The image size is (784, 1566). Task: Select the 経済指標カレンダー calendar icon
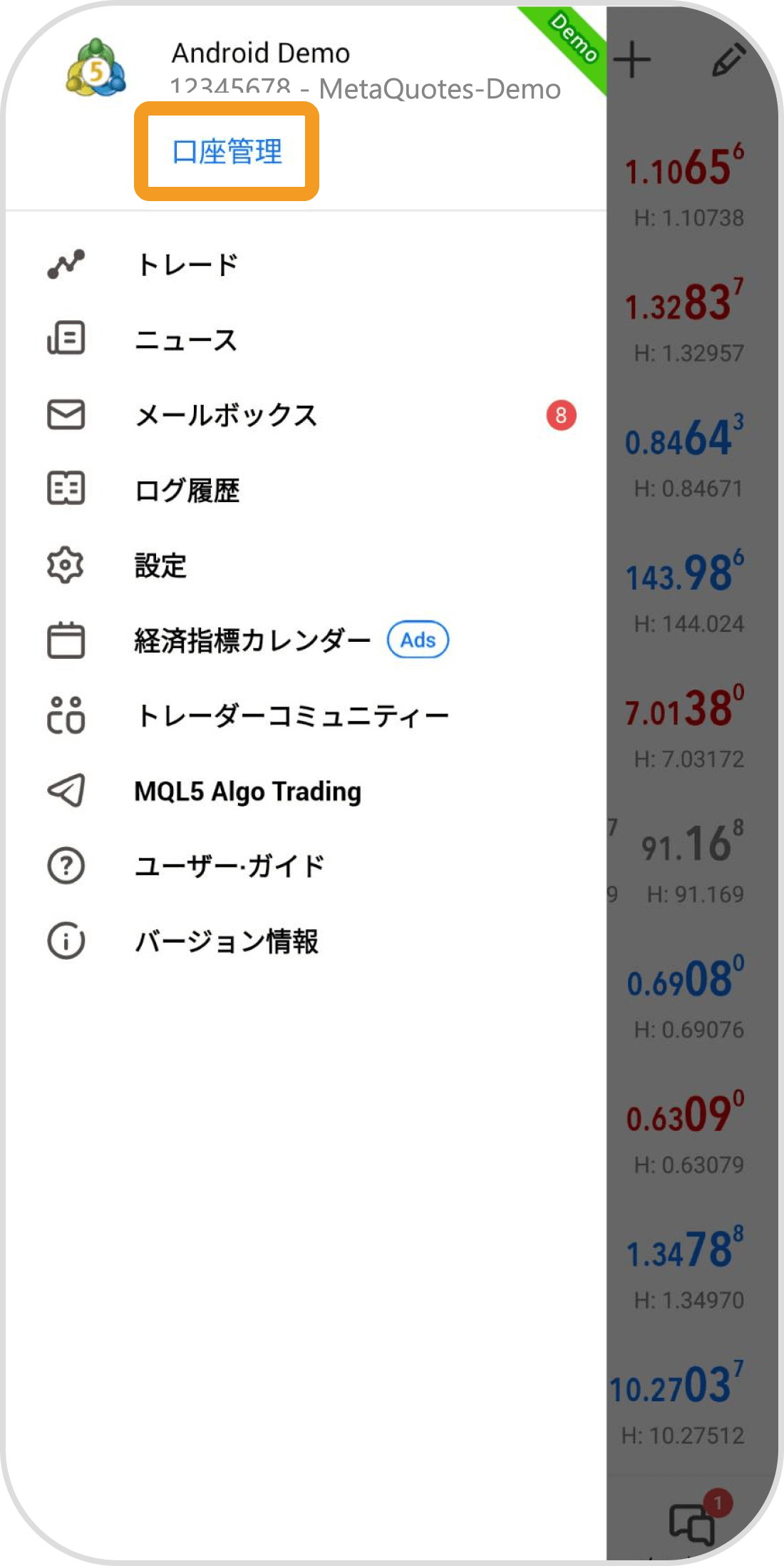point(66,640)
